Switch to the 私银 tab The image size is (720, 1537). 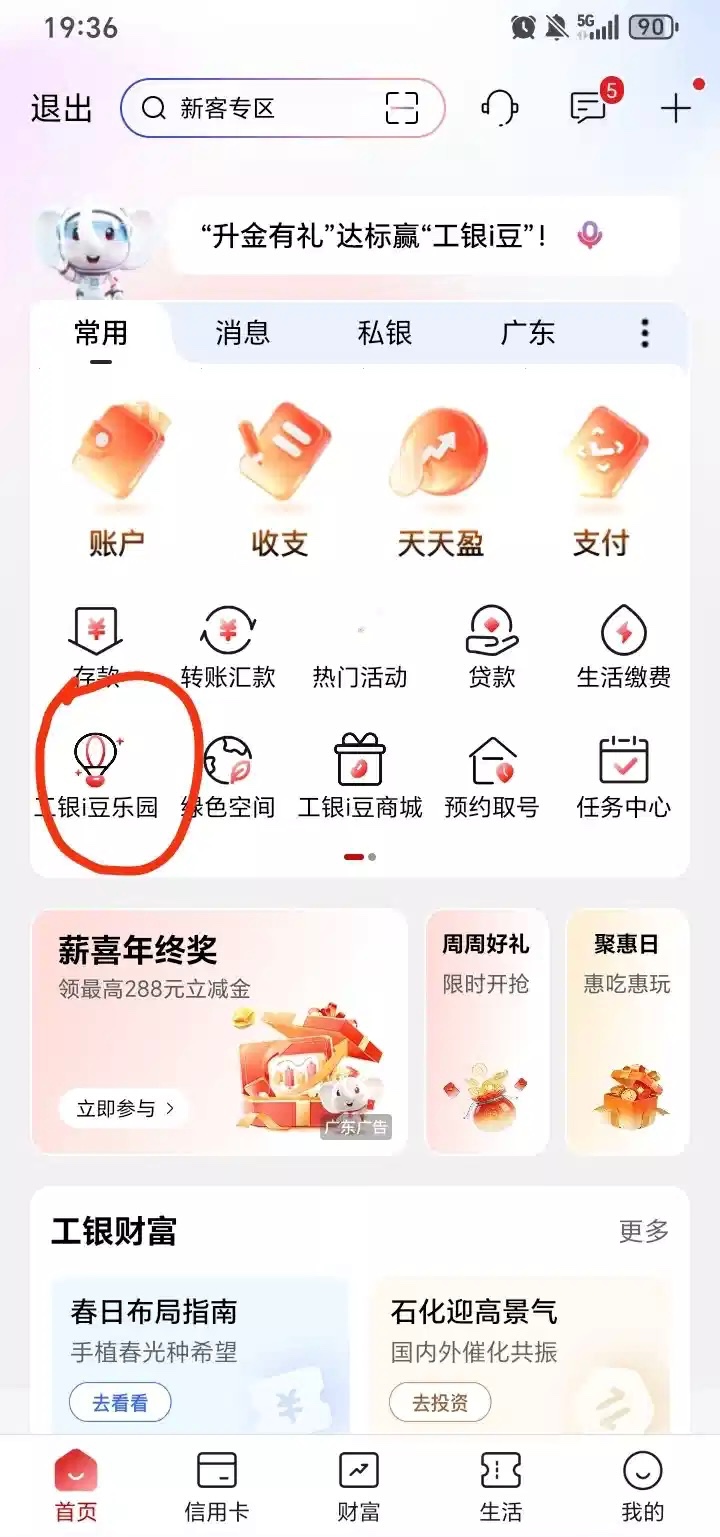(x=385, y=333)
